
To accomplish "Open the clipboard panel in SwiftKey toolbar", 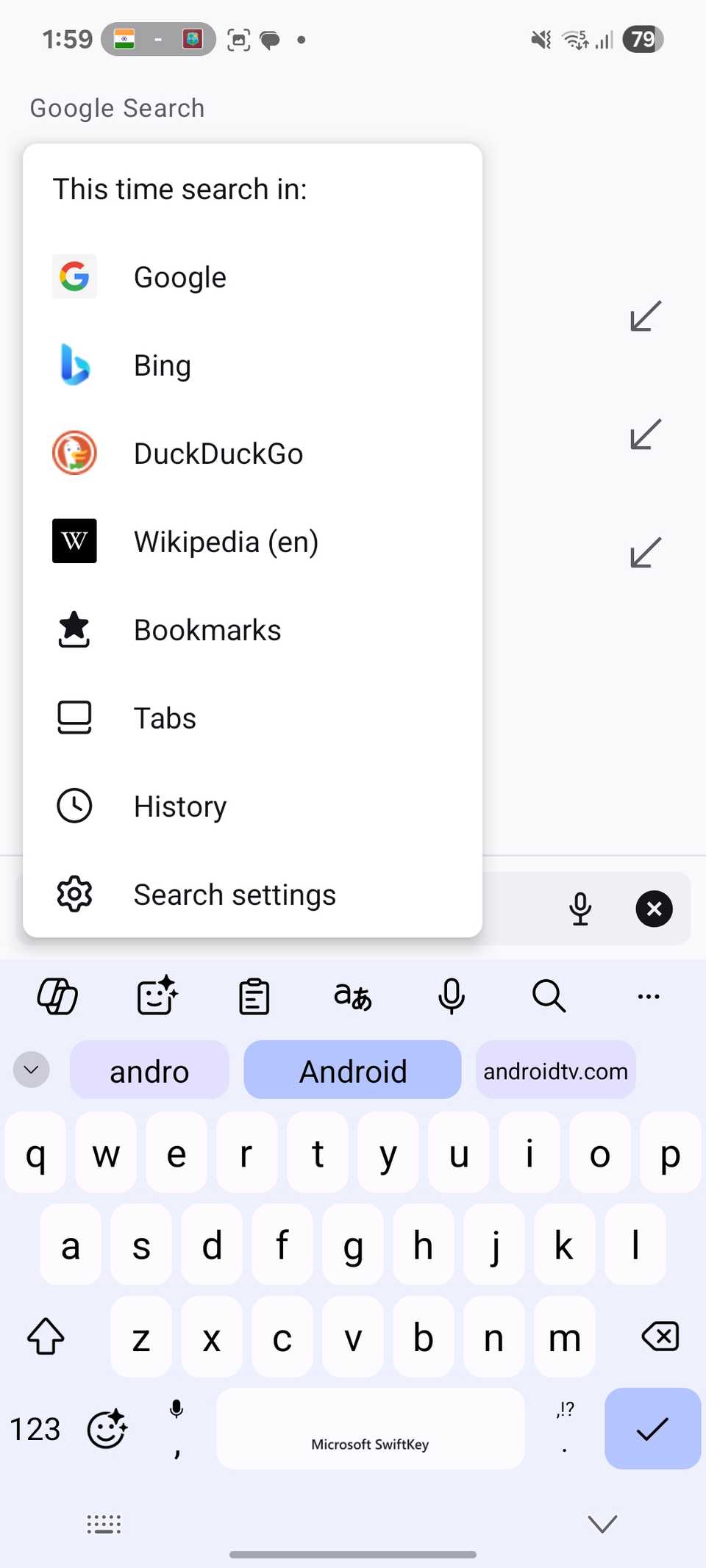I will pyautogui.click(x=254, y=996).
